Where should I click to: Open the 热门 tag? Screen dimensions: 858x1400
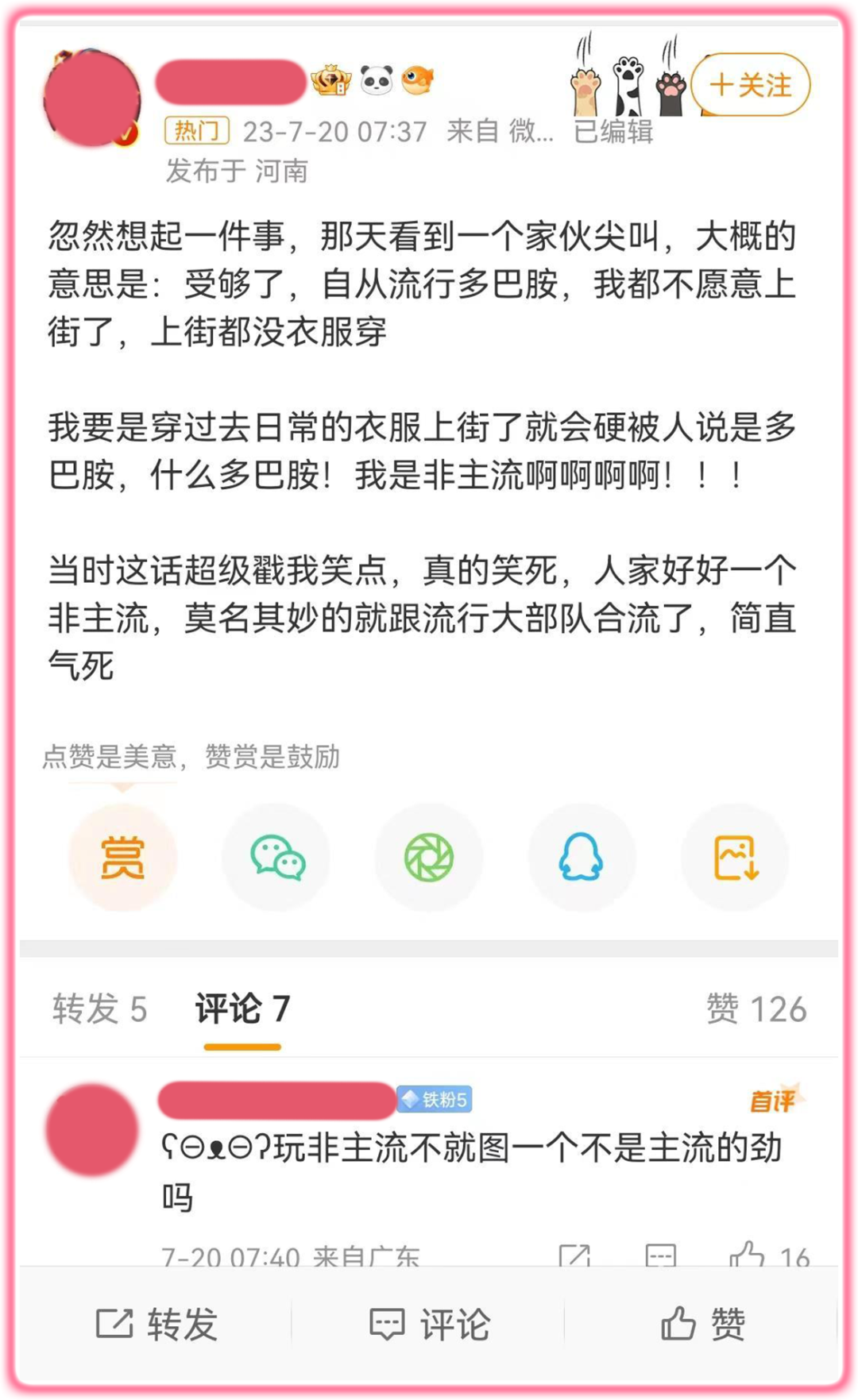196,131
